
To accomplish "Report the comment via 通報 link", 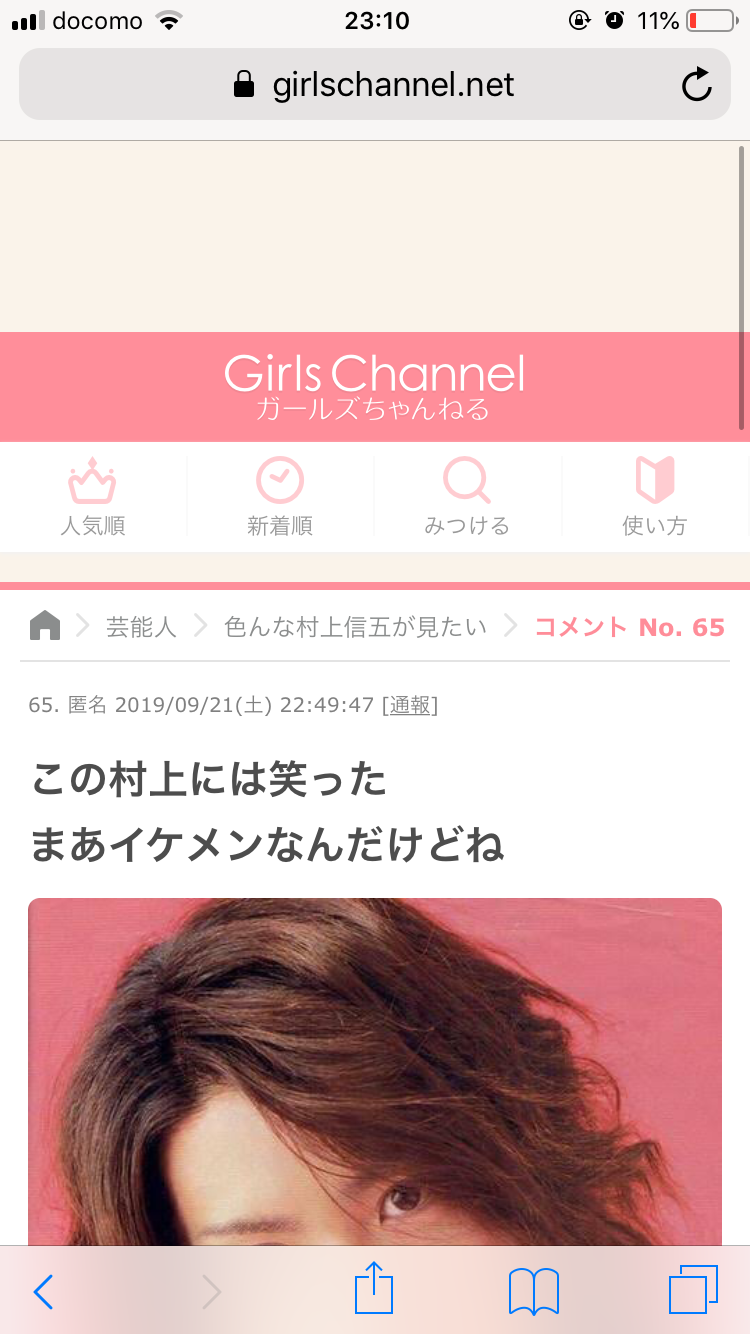I will point(410,705).
